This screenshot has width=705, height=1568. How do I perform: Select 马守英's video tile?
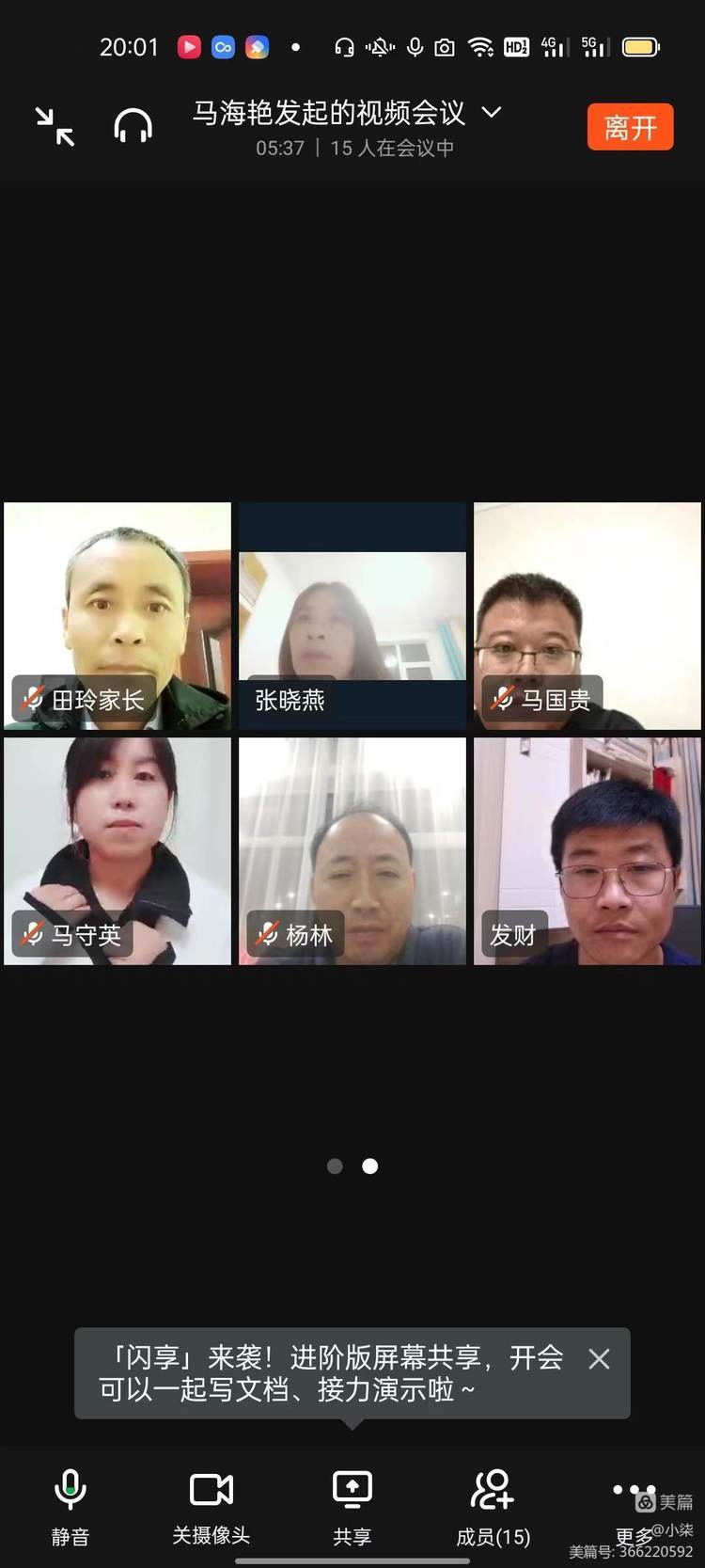pyautogui.click(x=117, y=851)
